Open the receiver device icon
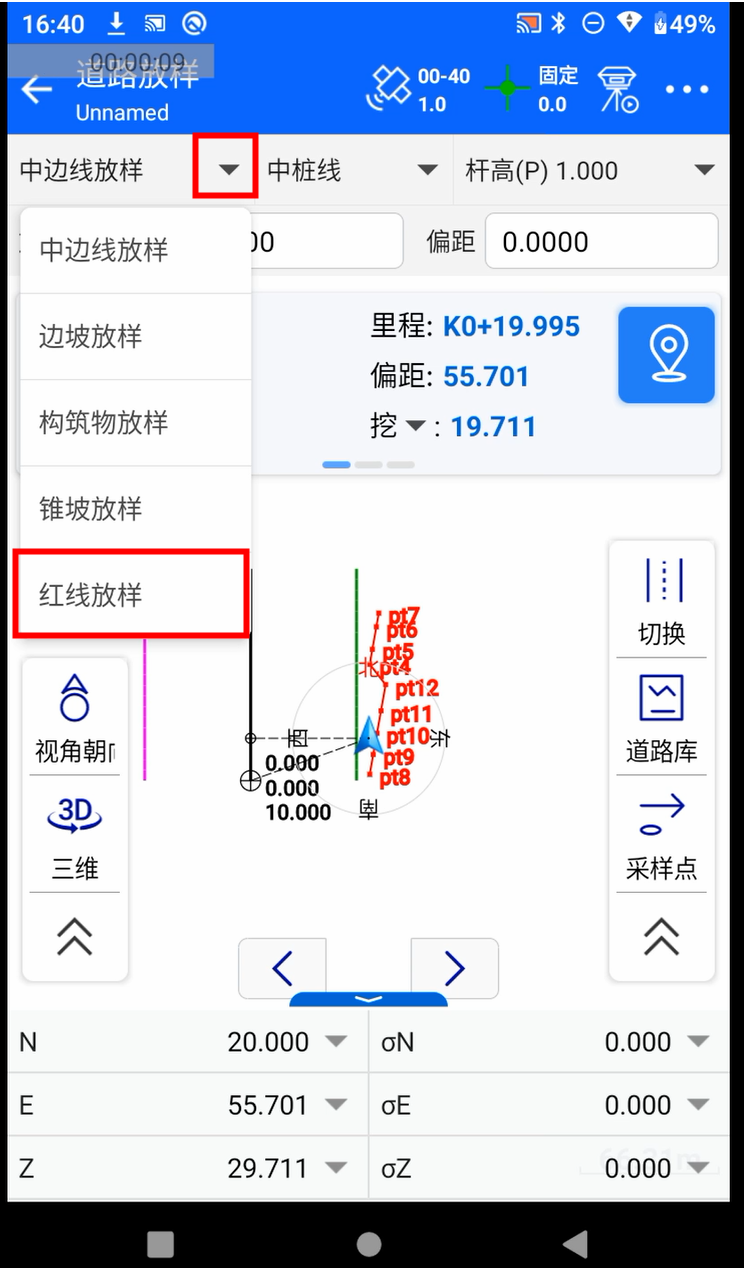The image size is (744, 1268). pyautogui.click(x=618, y=89)
